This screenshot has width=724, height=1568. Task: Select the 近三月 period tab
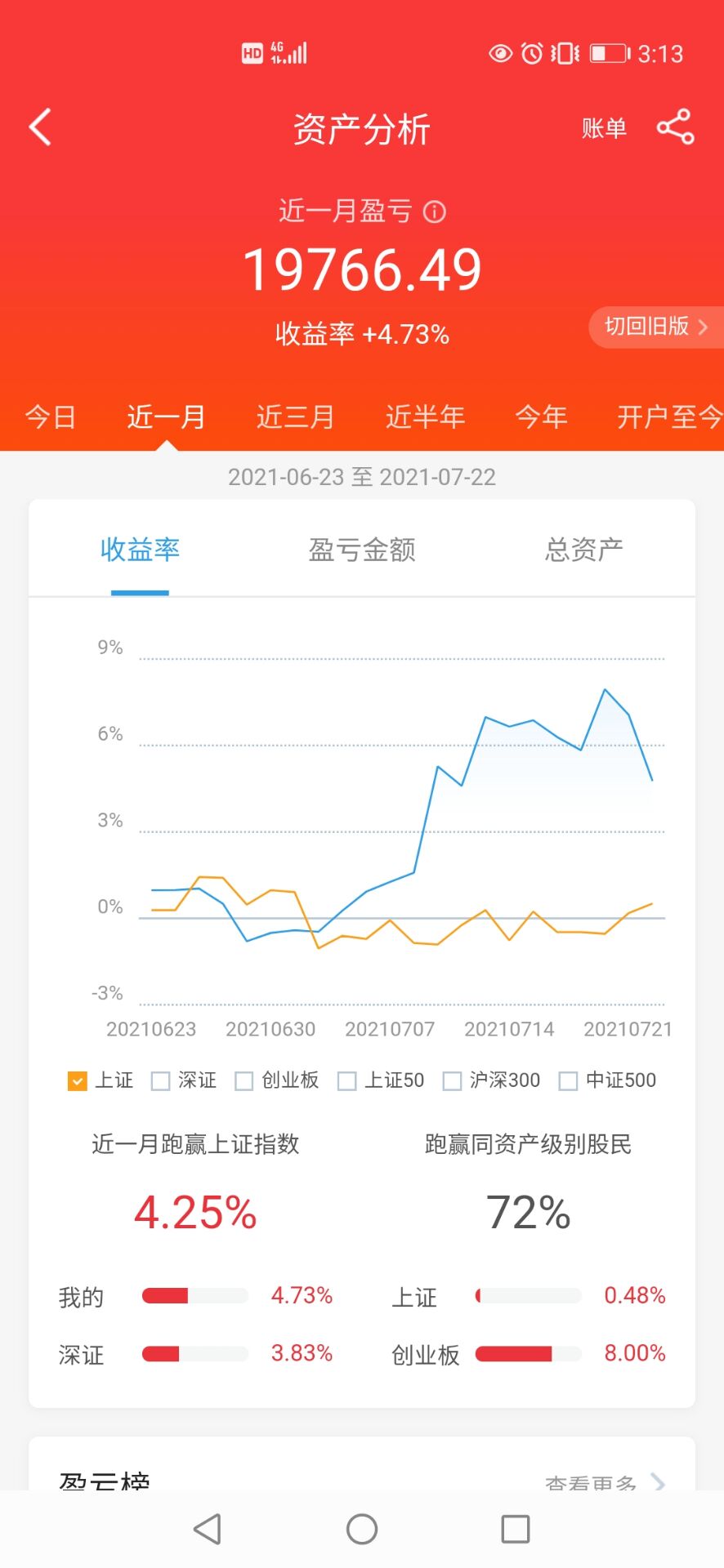click(x=295, y=416)
